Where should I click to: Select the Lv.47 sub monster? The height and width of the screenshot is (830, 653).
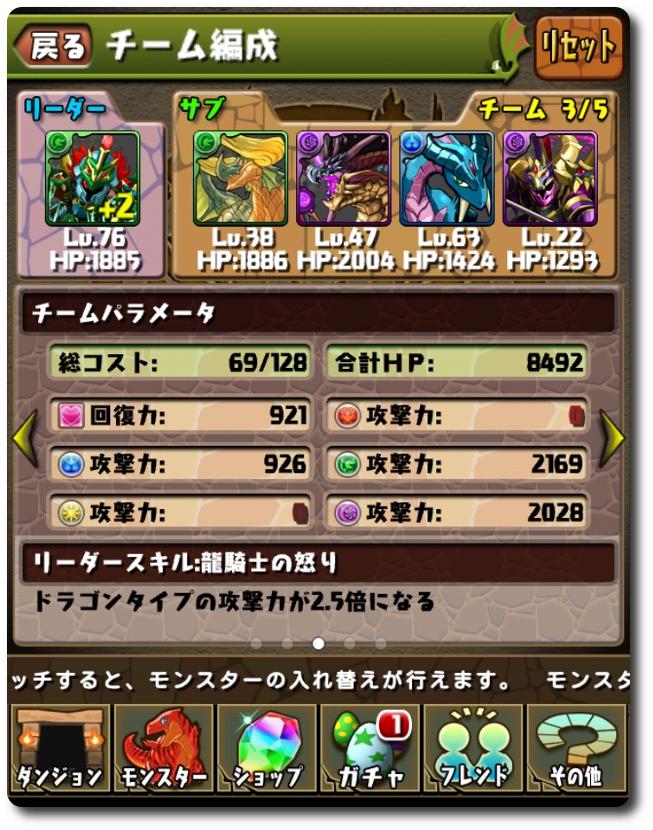coord(343,180)
